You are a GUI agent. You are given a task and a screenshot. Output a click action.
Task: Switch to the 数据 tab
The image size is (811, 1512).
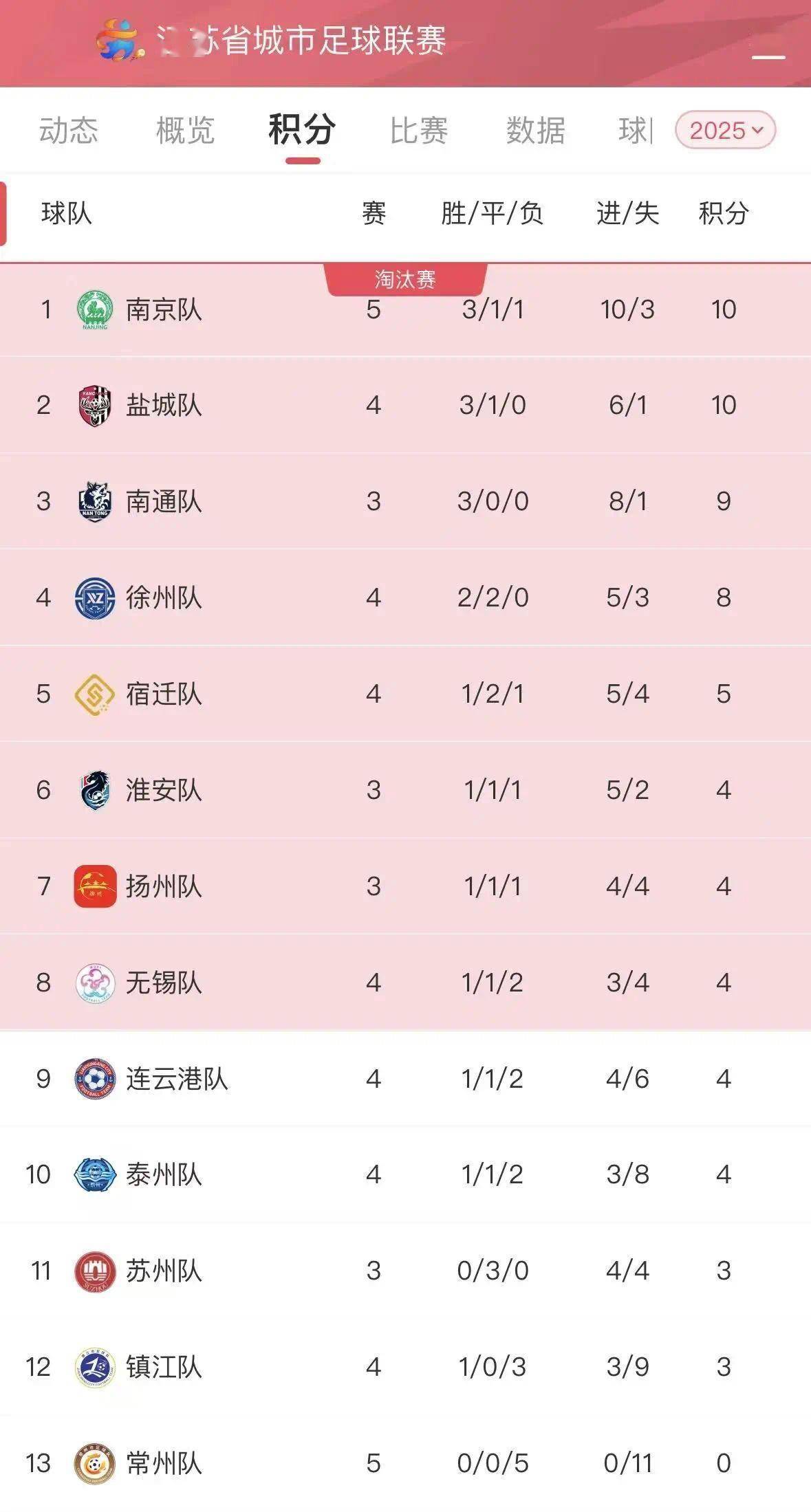[x=536, y=130]
